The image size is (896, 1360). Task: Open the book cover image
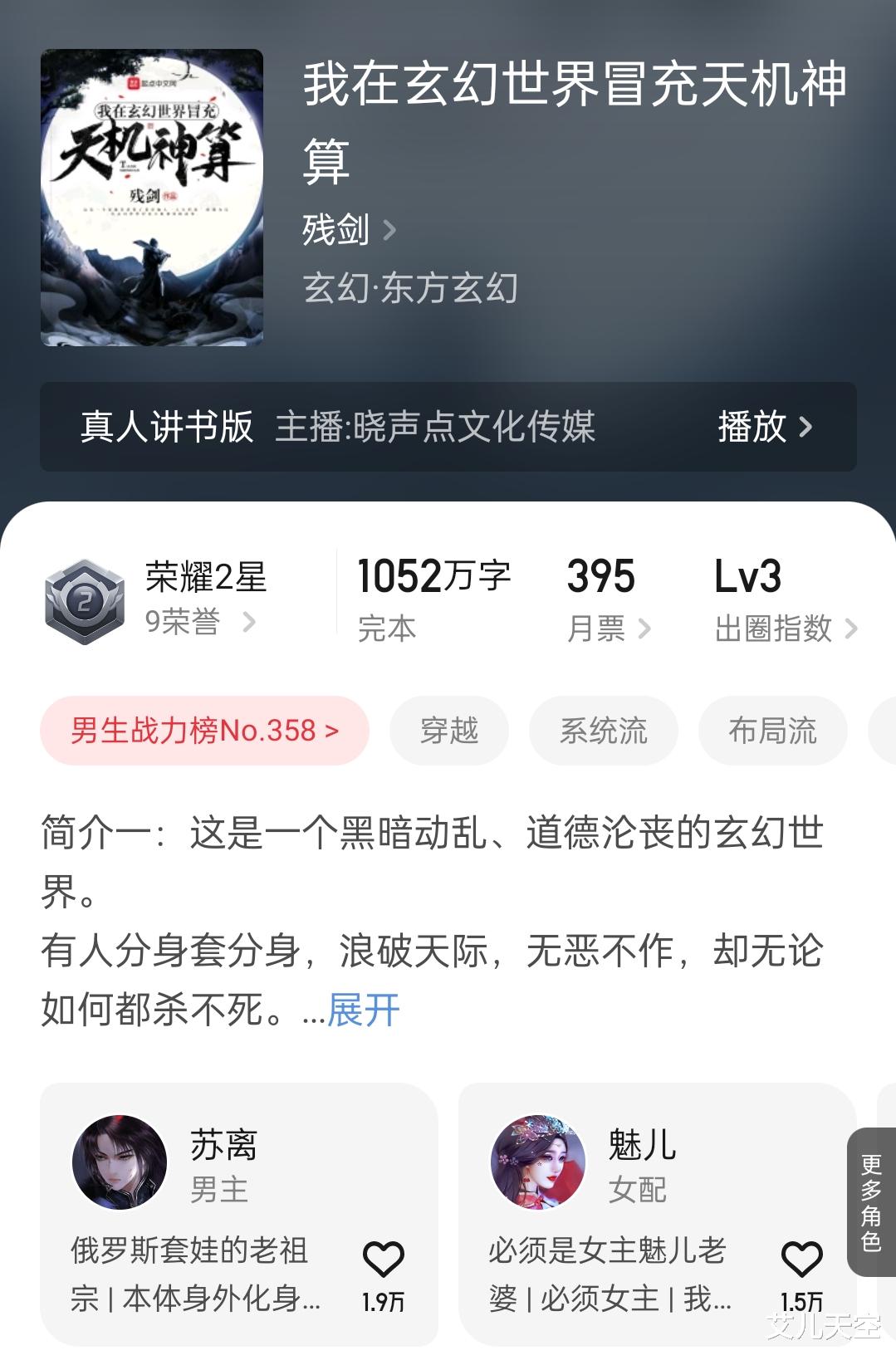(152, 198)
